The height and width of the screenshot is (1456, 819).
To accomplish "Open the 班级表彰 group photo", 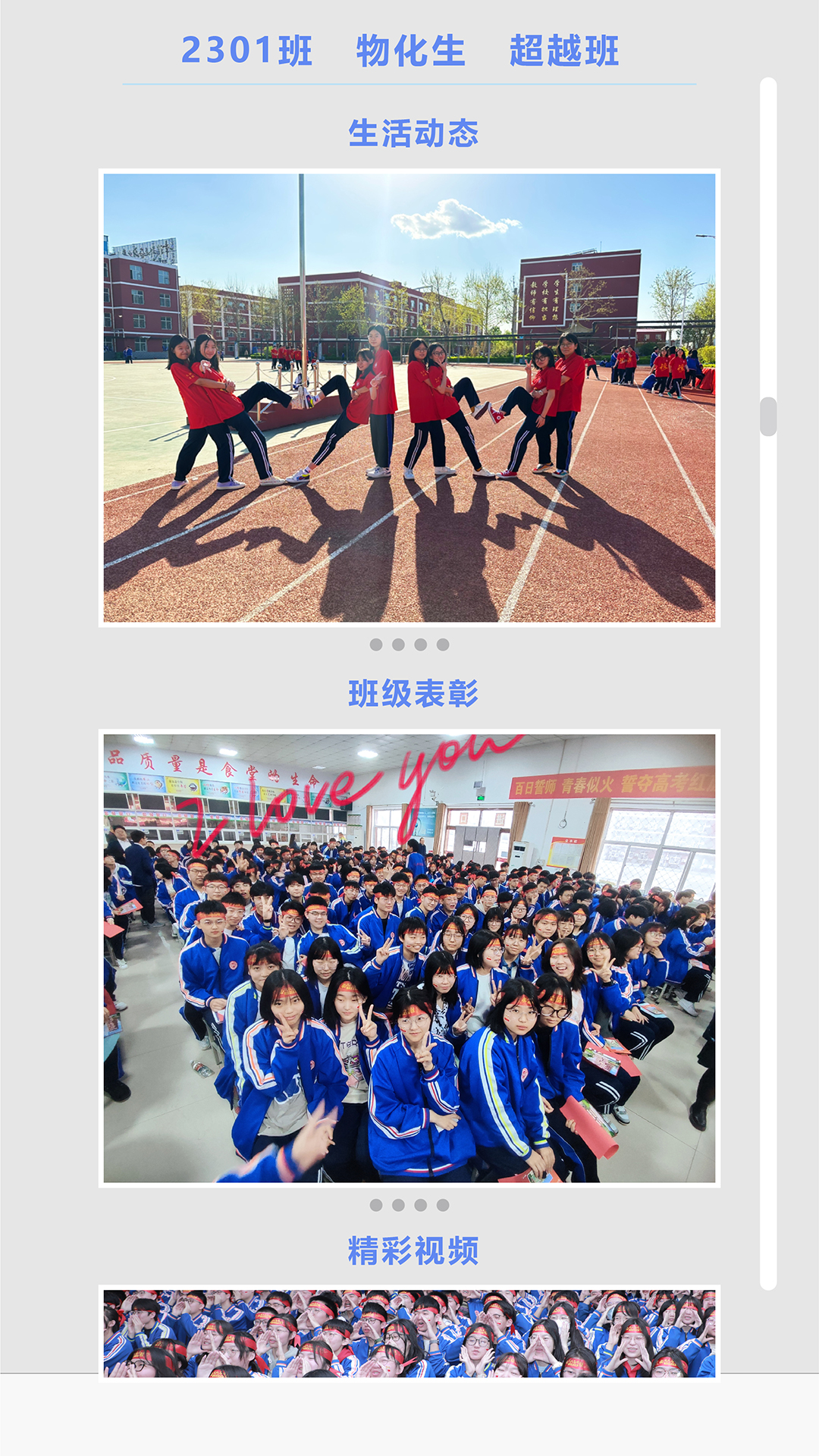I will click(409, 958).
